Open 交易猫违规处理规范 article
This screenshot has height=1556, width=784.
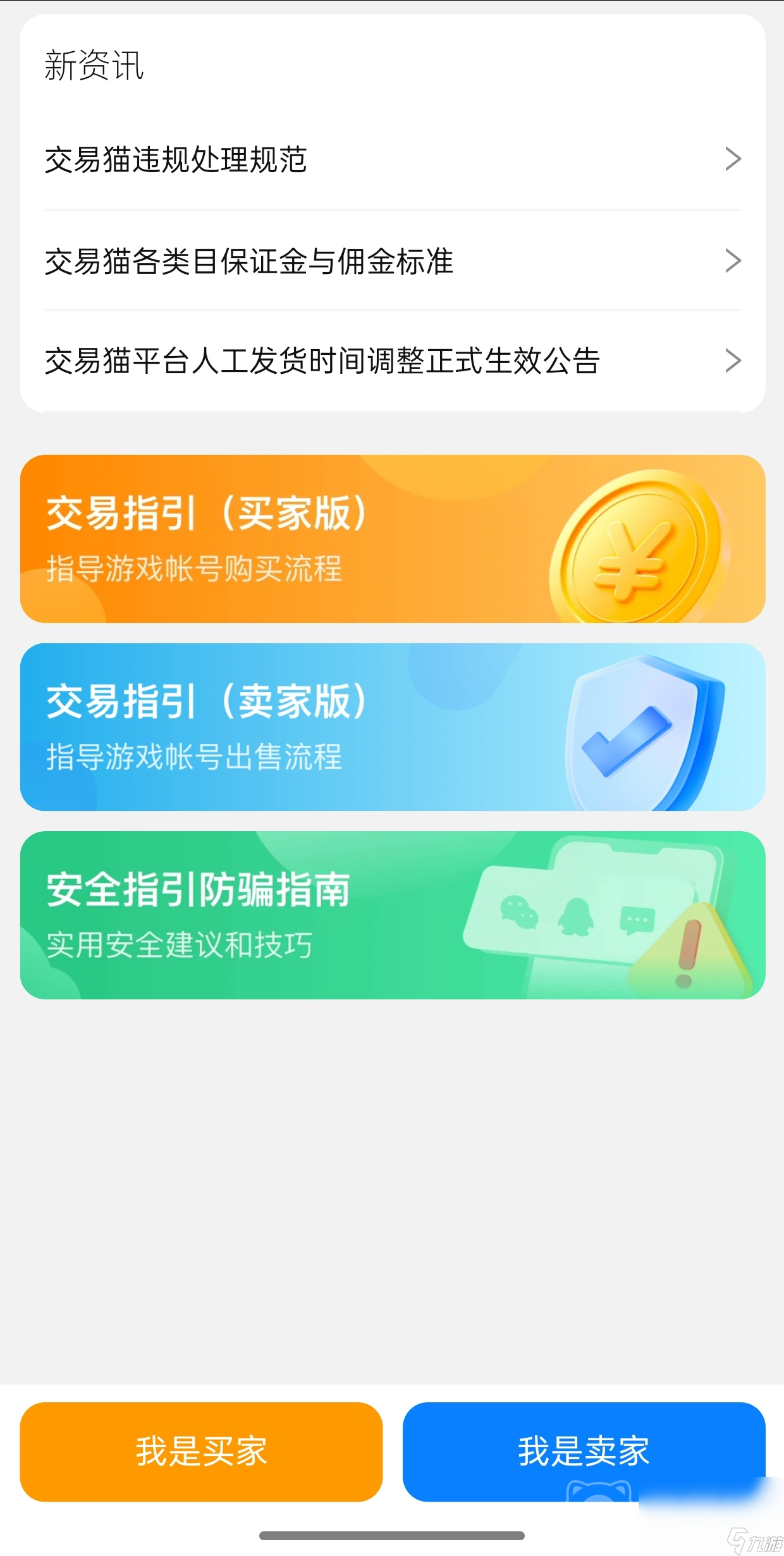click(x=392, y=159)
